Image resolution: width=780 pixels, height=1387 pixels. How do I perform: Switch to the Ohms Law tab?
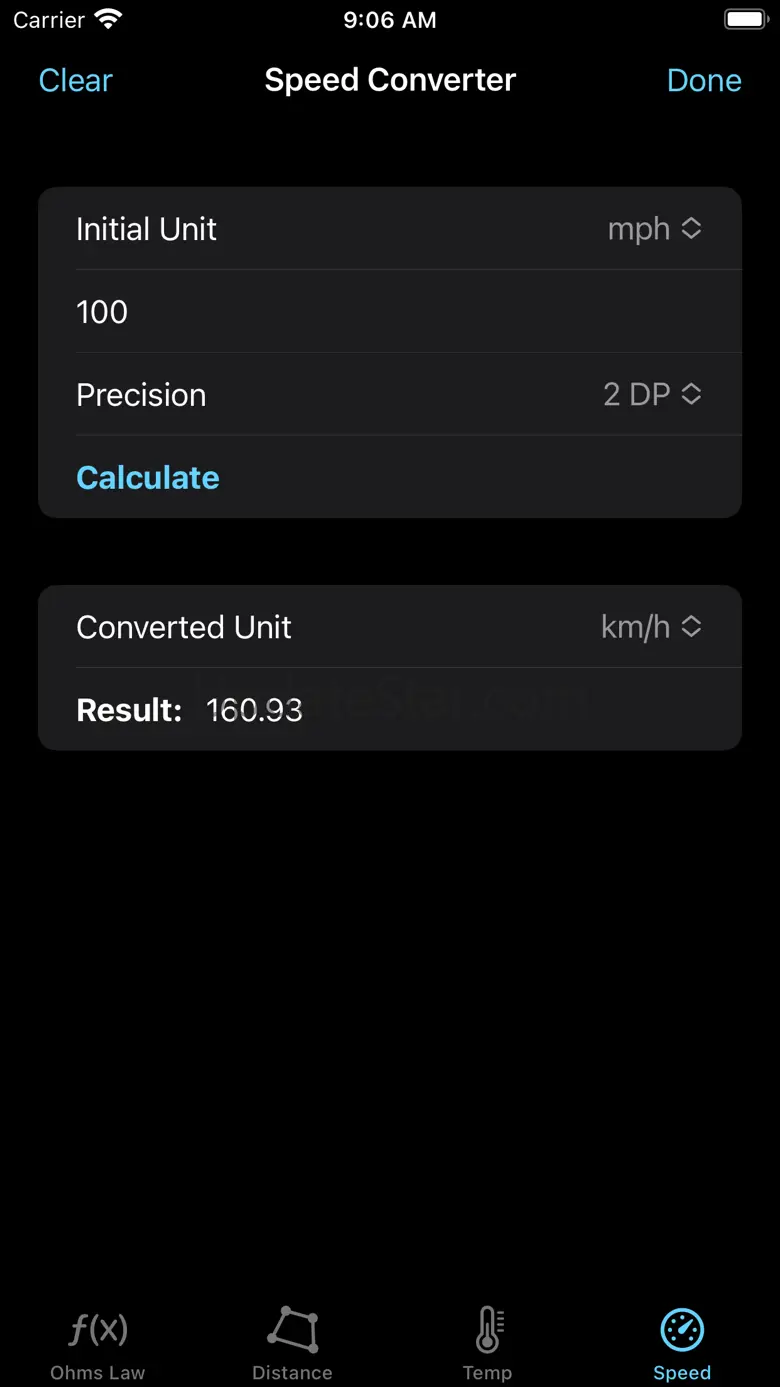(98, 1345)
